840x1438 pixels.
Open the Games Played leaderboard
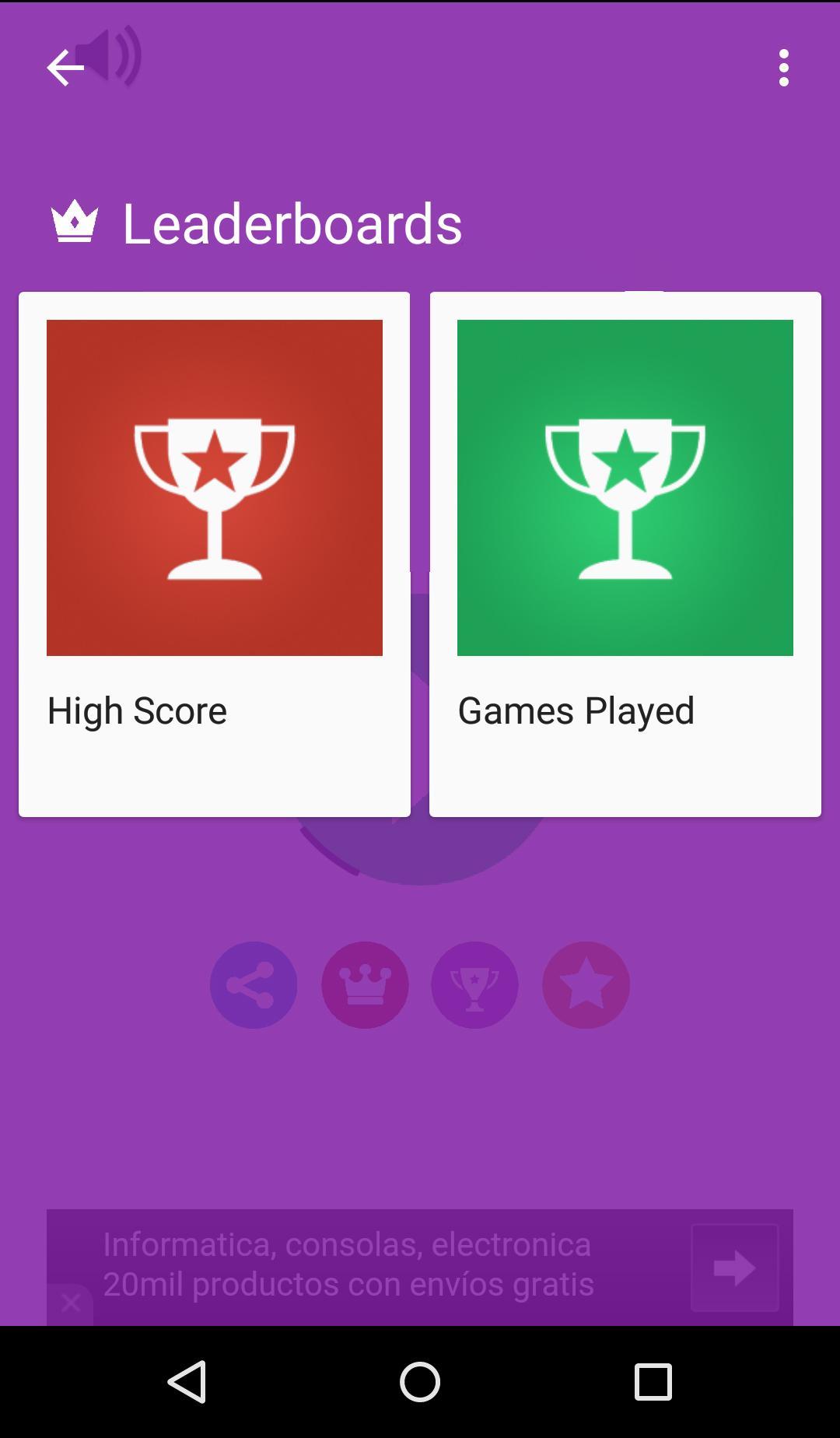pos(625,552)
